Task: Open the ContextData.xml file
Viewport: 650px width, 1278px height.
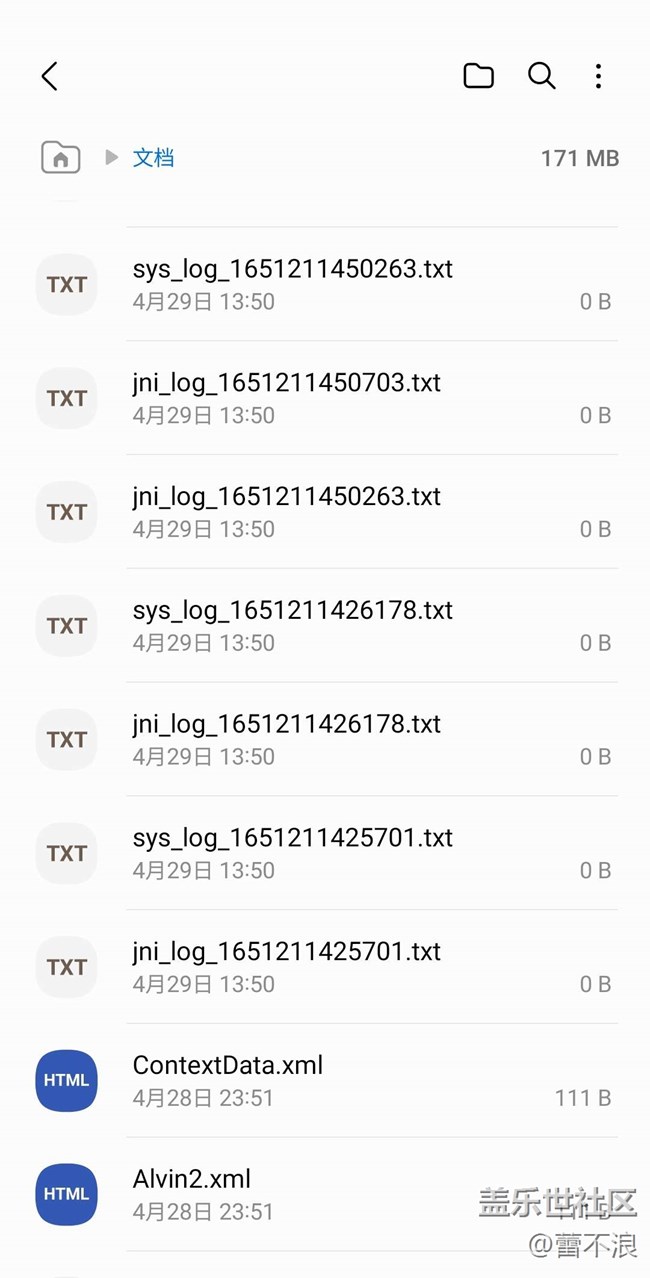Action: click(x=228, y=1080)
